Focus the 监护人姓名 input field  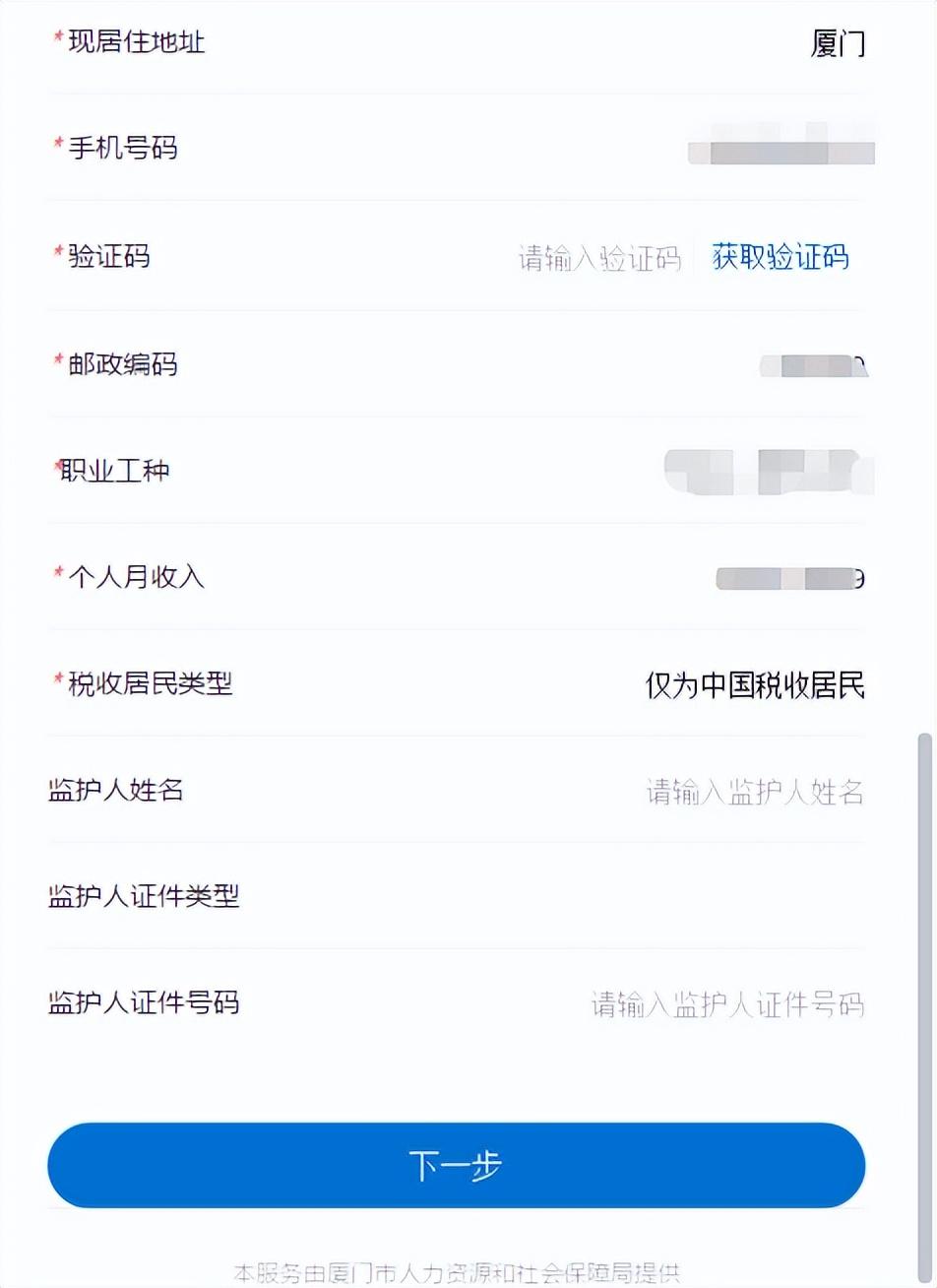point(754,792)
